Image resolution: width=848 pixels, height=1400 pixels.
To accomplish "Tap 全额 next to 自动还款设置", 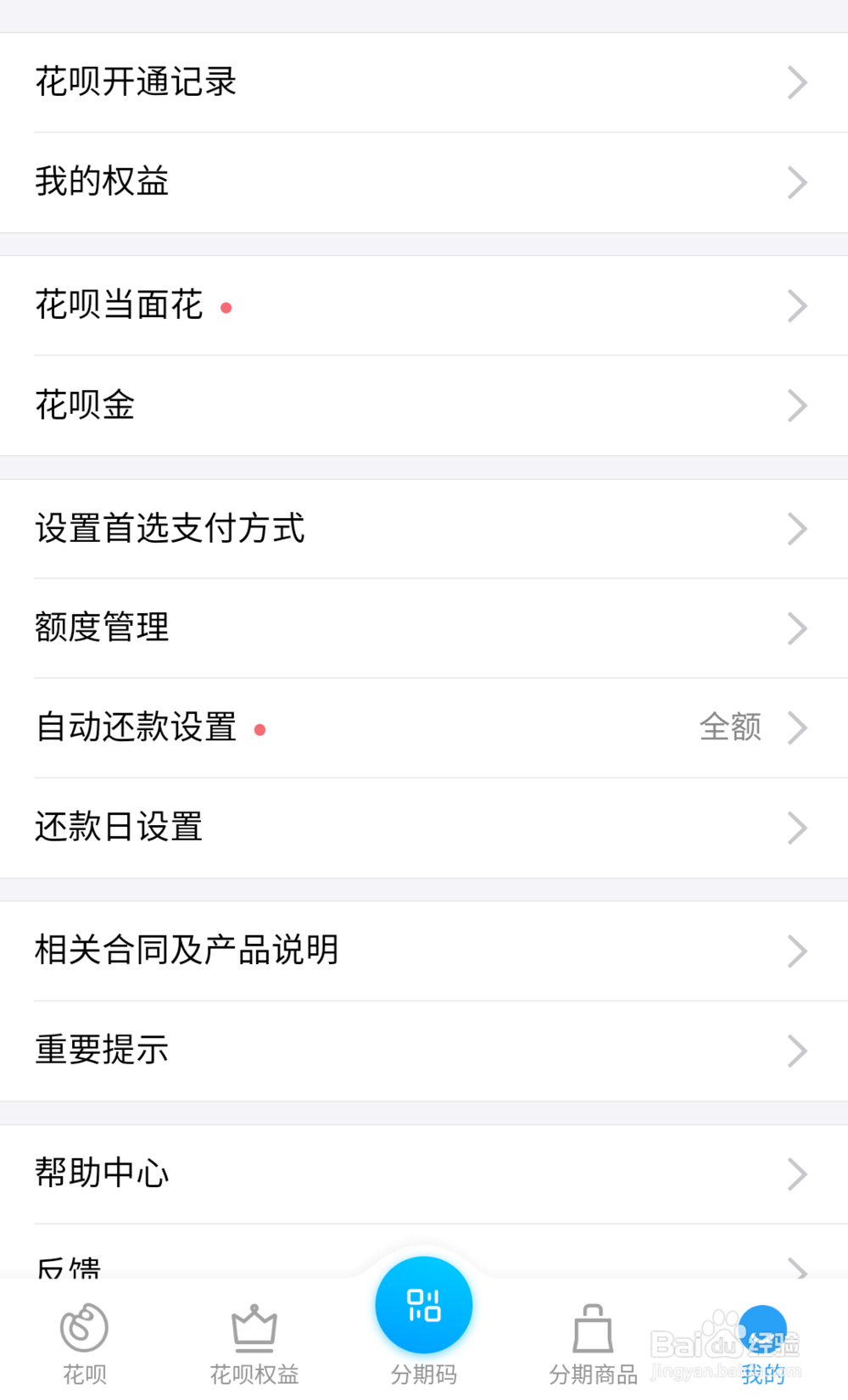I will 730,728.
